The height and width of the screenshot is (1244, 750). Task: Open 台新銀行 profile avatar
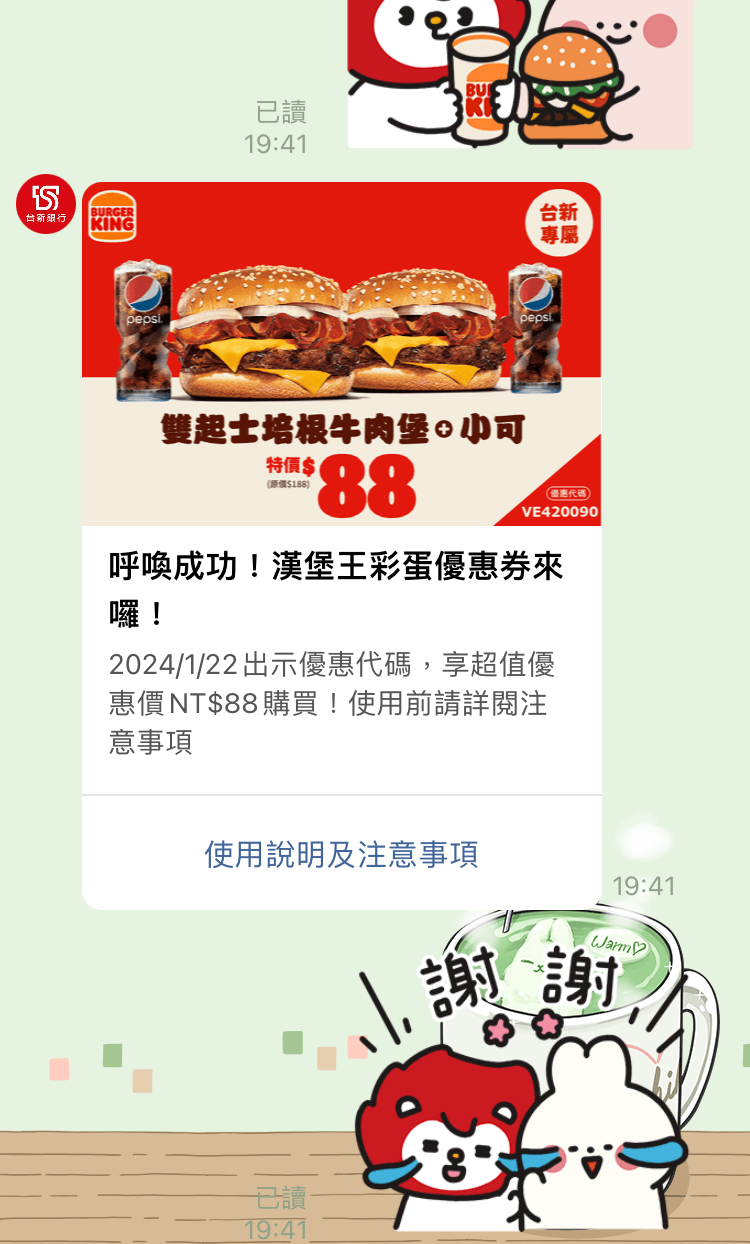tap(46, 204)
